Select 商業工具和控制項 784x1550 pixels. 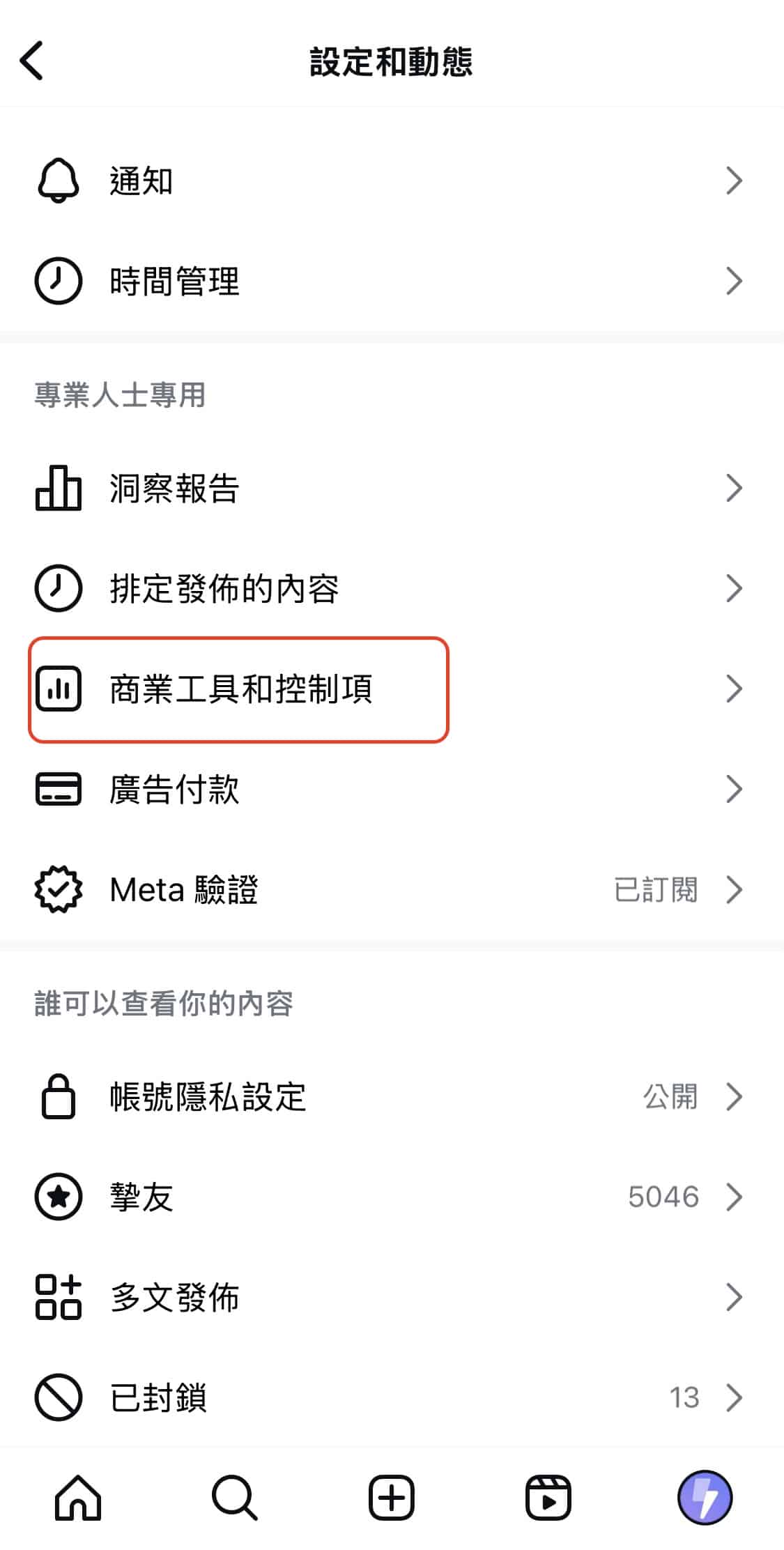point(240,689)
